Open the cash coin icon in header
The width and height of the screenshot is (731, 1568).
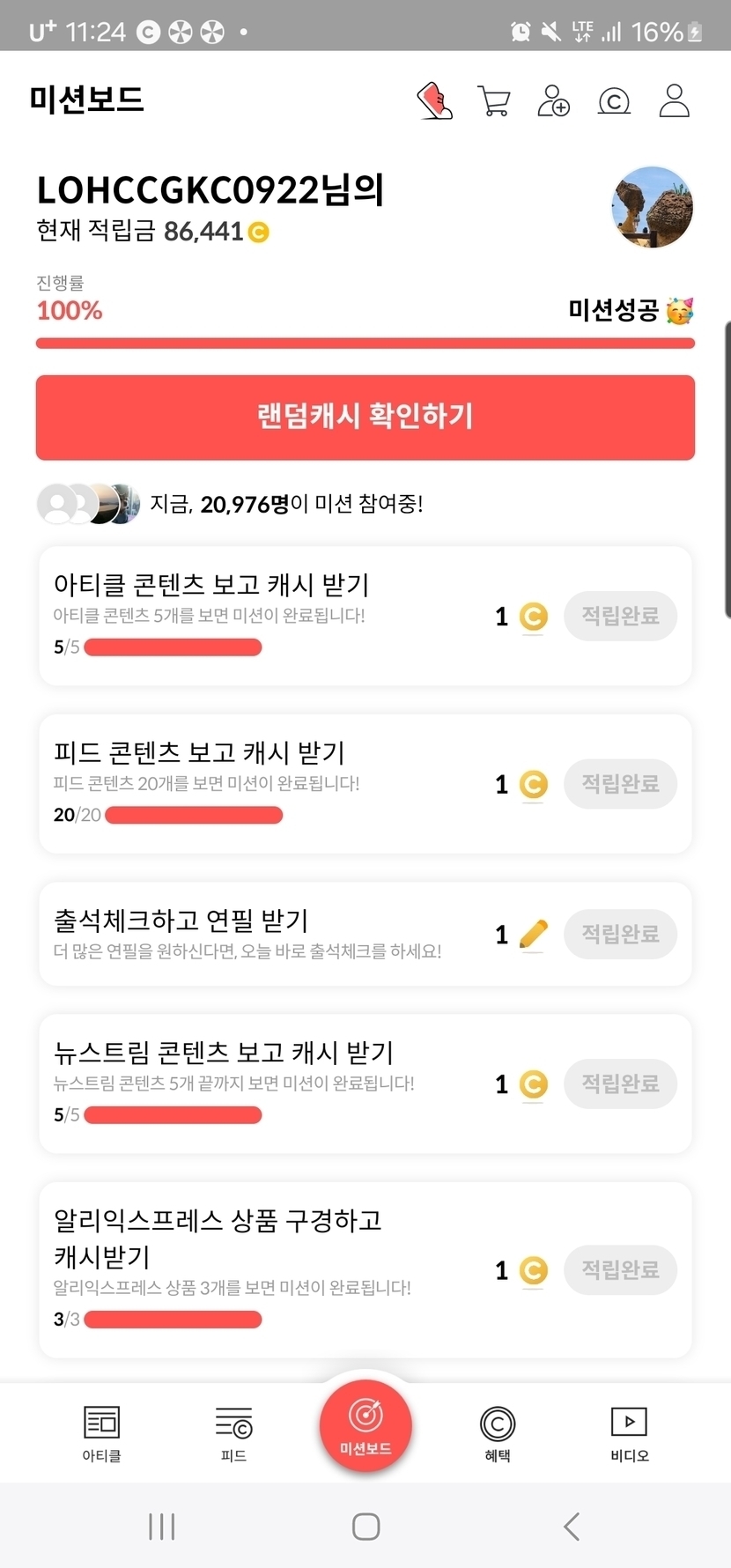pos(614,102)
